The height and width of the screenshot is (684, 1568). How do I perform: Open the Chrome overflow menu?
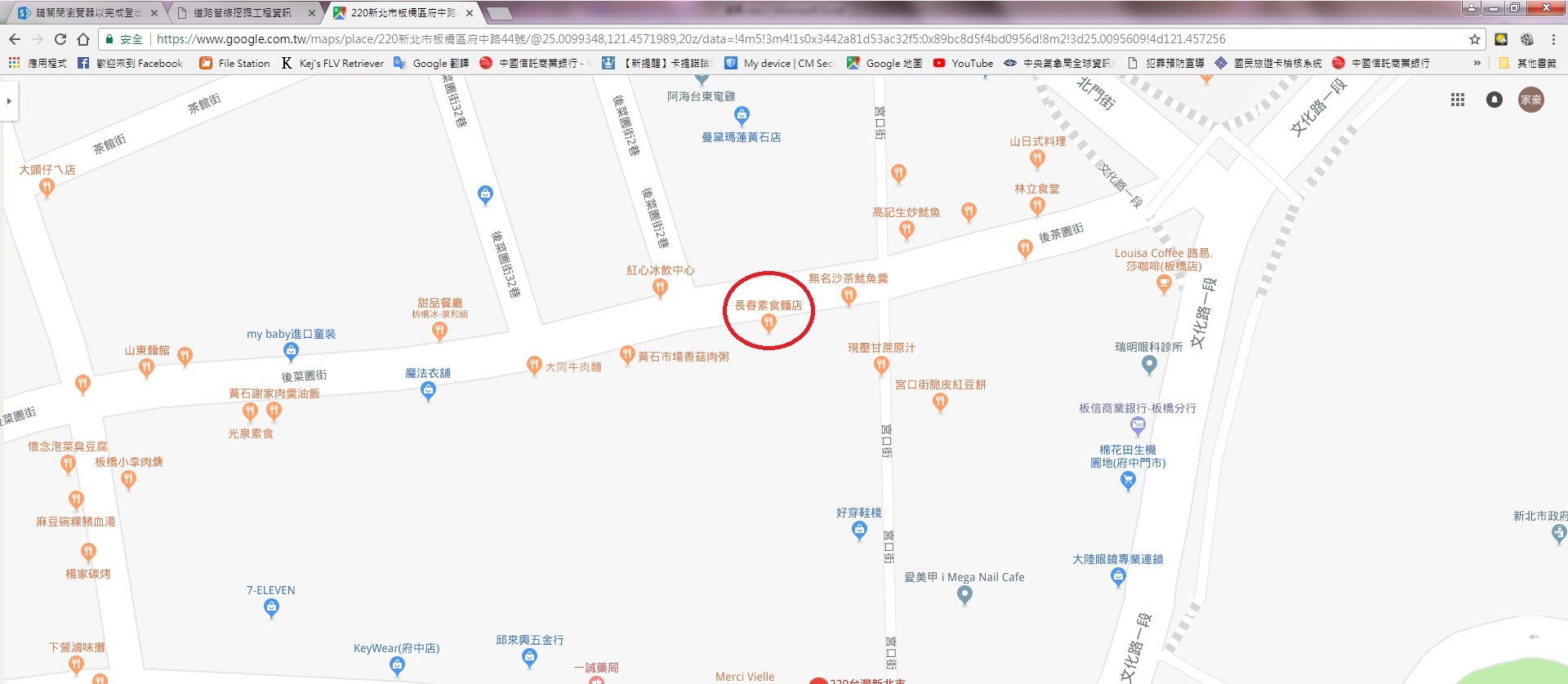tap(1553, 39)
